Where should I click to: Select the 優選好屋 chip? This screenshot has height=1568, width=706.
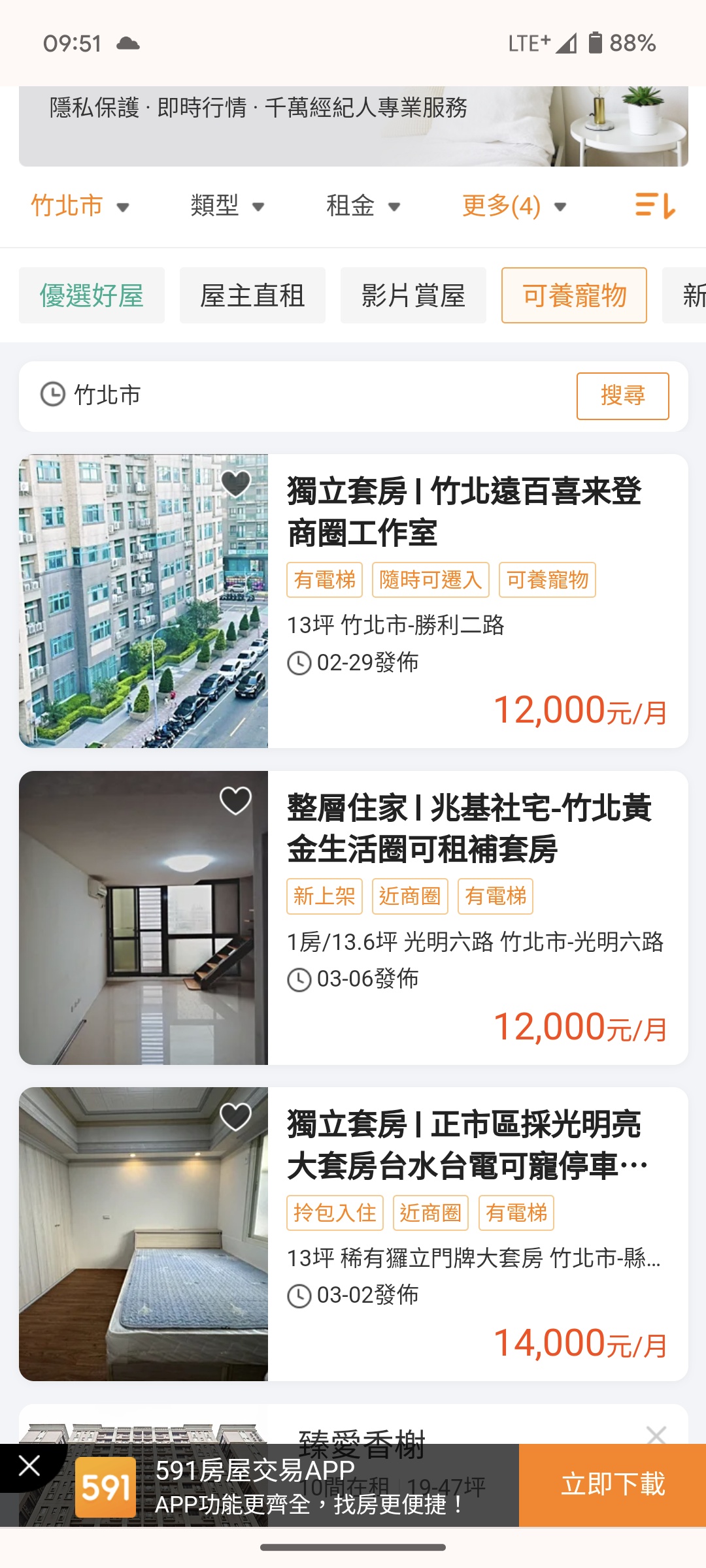pyautogui.click(x=92, y=295)
